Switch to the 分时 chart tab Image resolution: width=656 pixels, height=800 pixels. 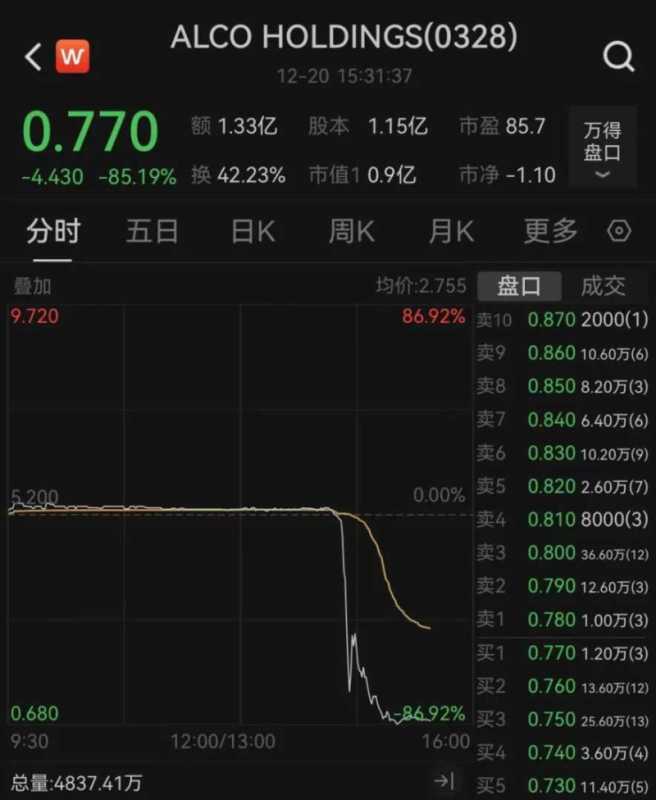pyautogui.click(x=53, y=232)
